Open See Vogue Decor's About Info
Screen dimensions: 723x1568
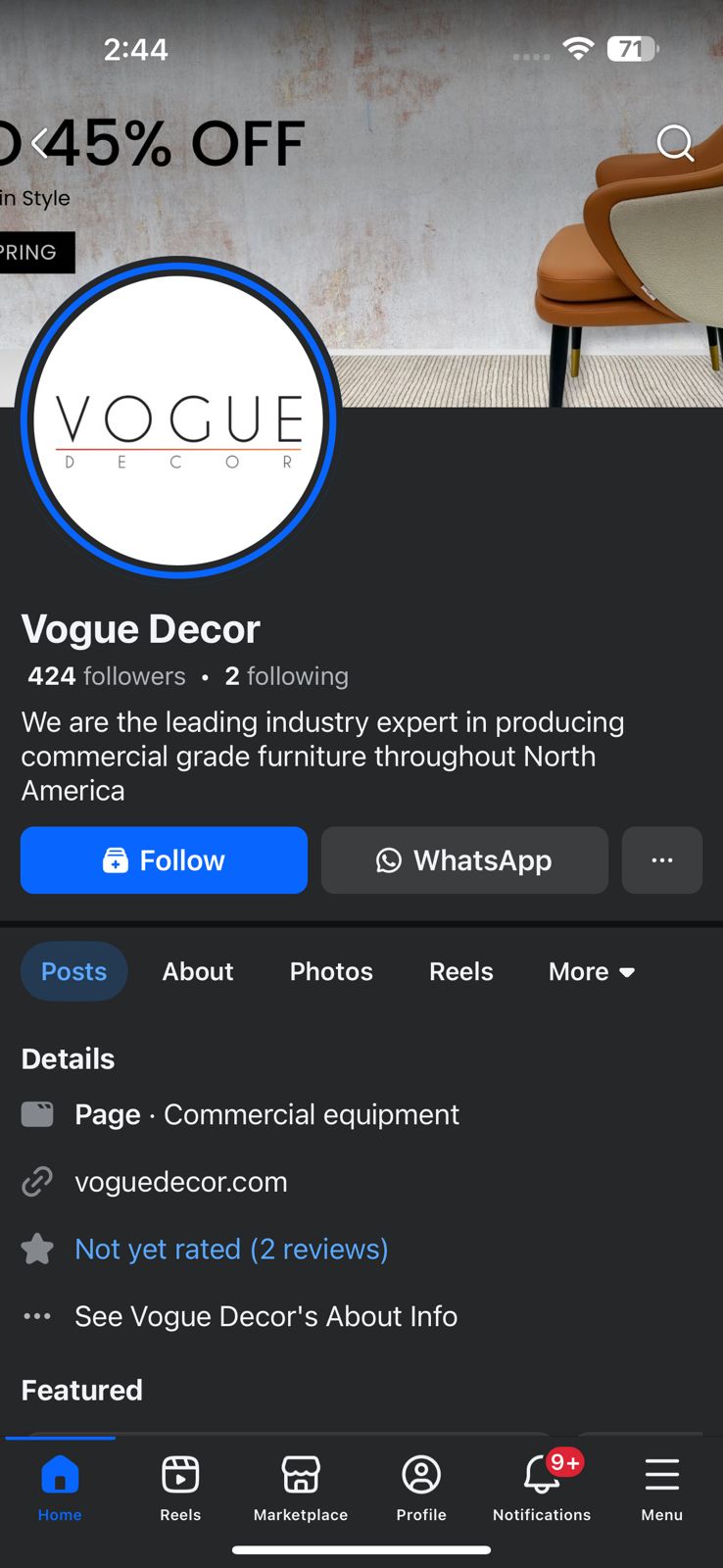(x=265, y=1316)
